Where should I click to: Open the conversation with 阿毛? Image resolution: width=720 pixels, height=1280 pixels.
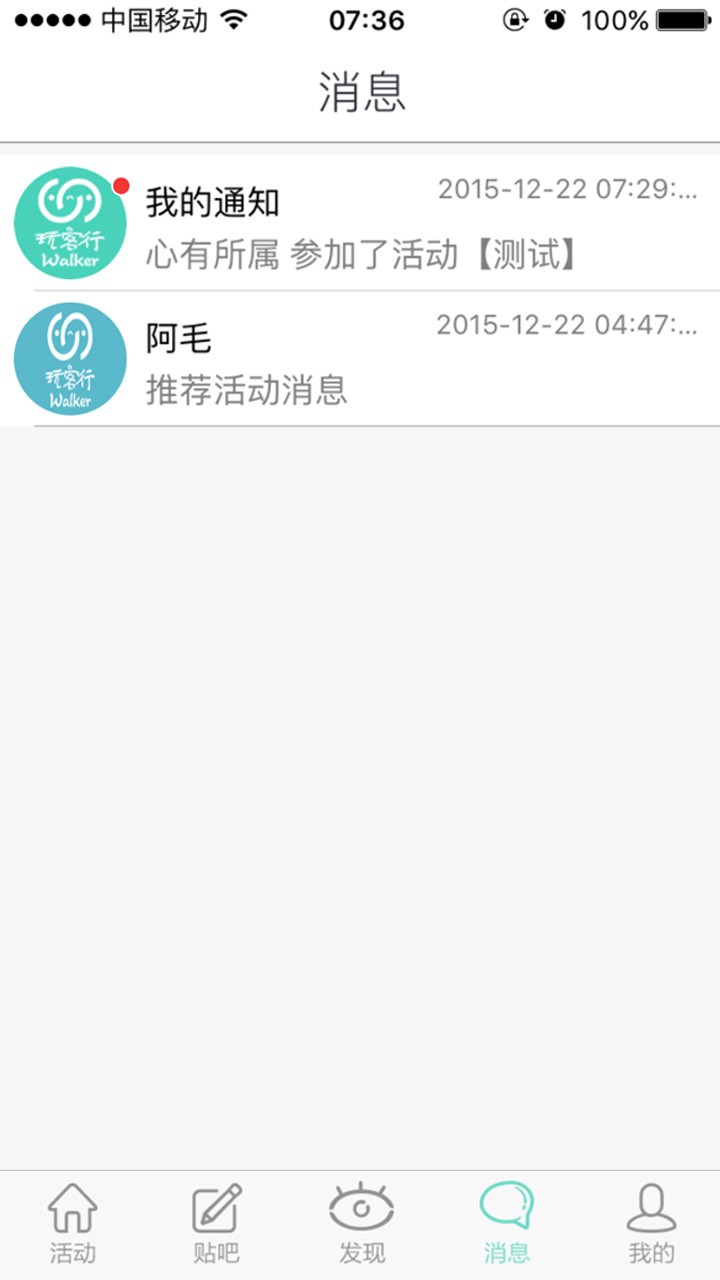[360, 359]
